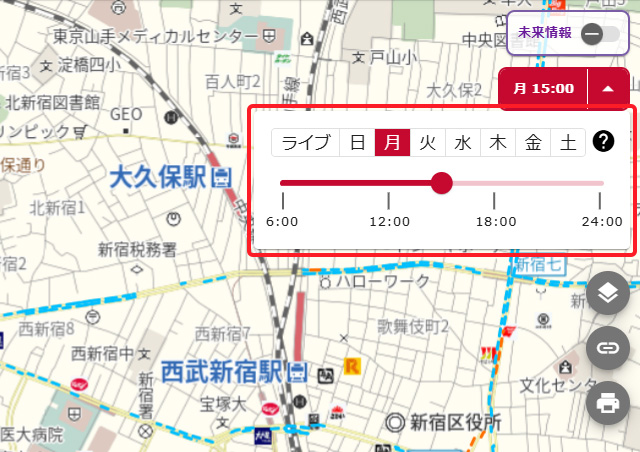Screen dimensions: 640x452
Task: Print the map with the printer button
Action: point(607,403)
